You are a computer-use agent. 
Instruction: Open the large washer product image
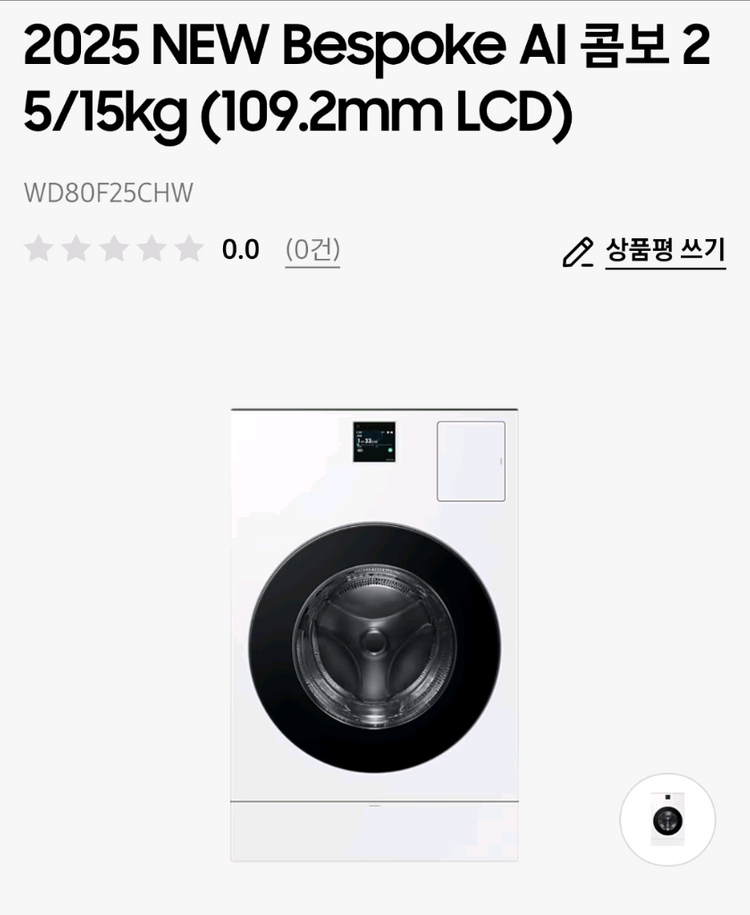[374, 634]
